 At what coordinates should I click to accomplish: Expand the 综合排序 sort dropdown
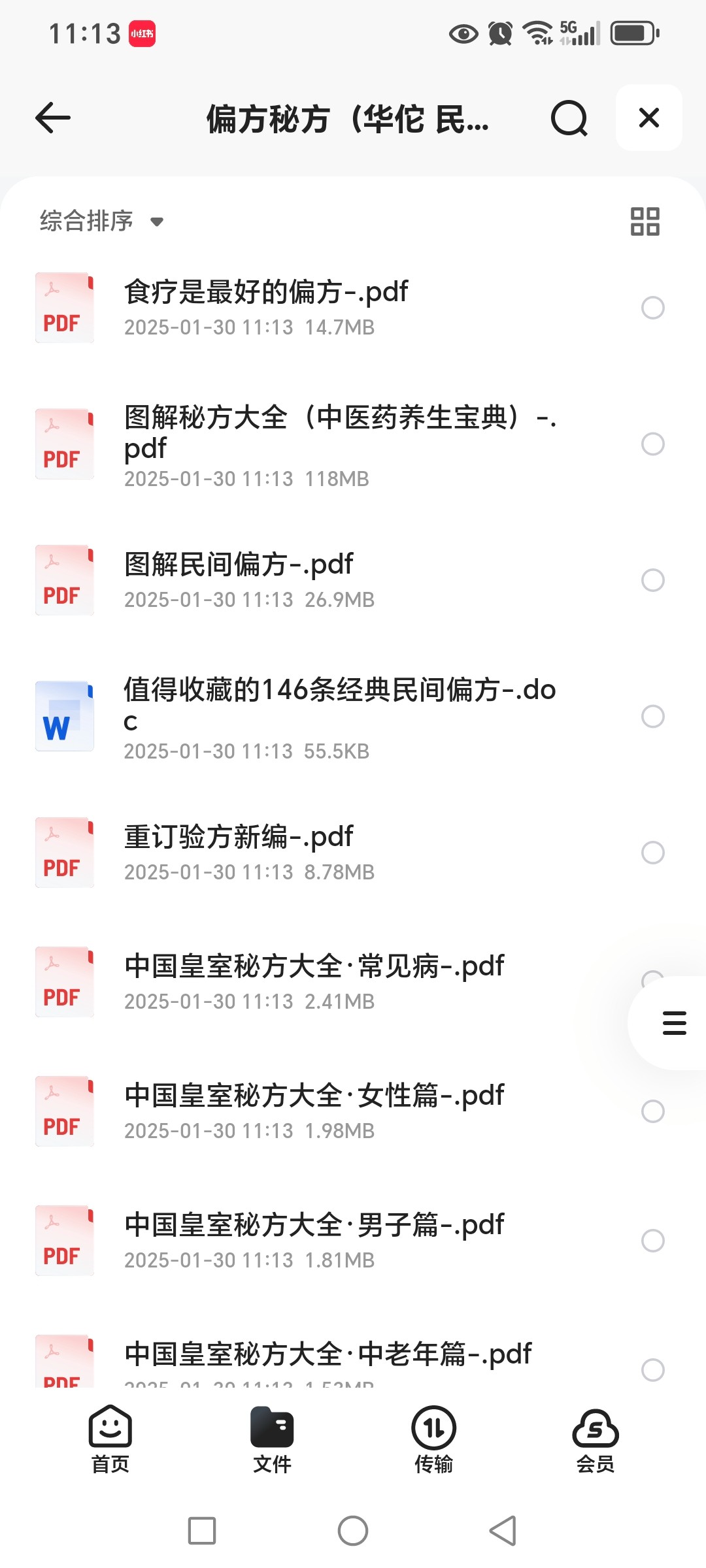click(x=101, y=221)
